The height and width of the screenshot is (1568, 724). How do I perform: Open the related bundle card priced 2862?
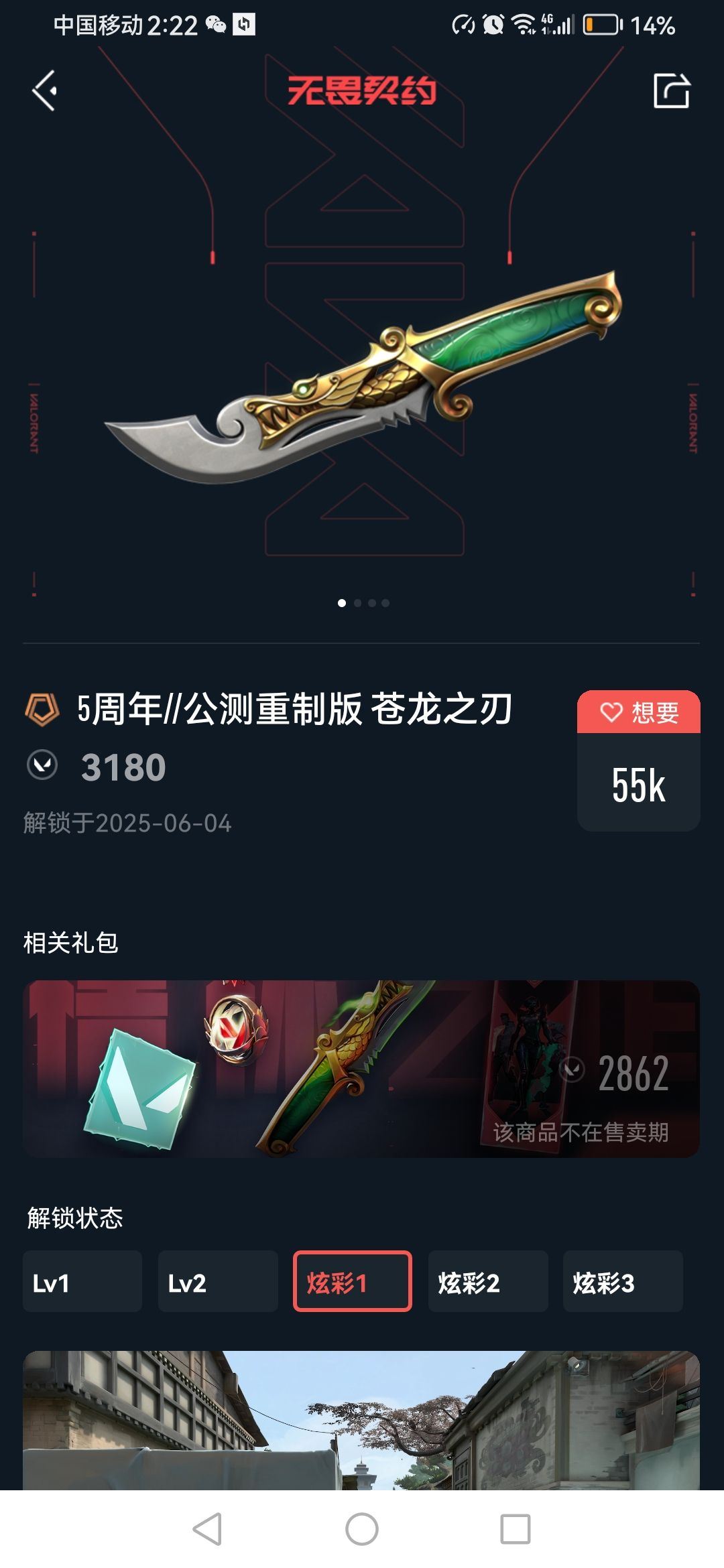(361, 1069)
